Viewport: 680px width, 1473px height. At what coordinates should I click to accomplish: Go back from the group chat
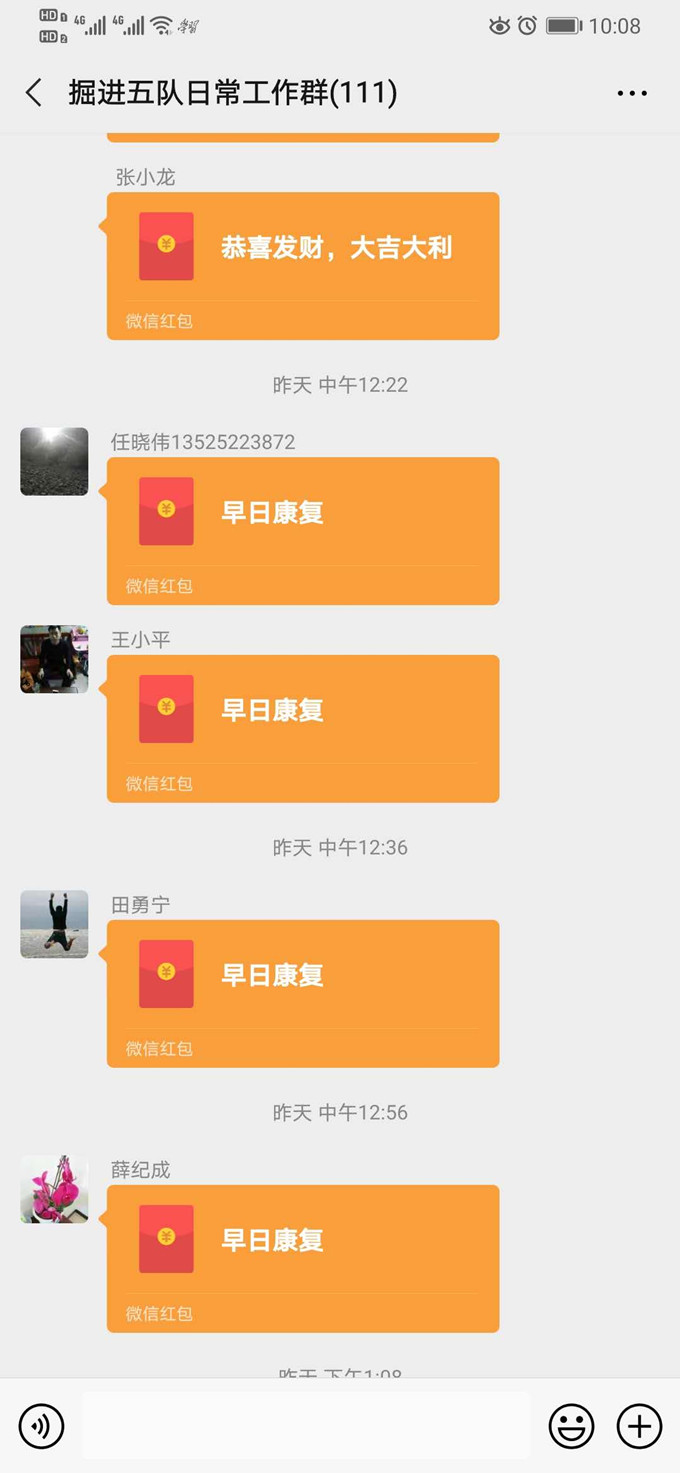coord(34,93)
